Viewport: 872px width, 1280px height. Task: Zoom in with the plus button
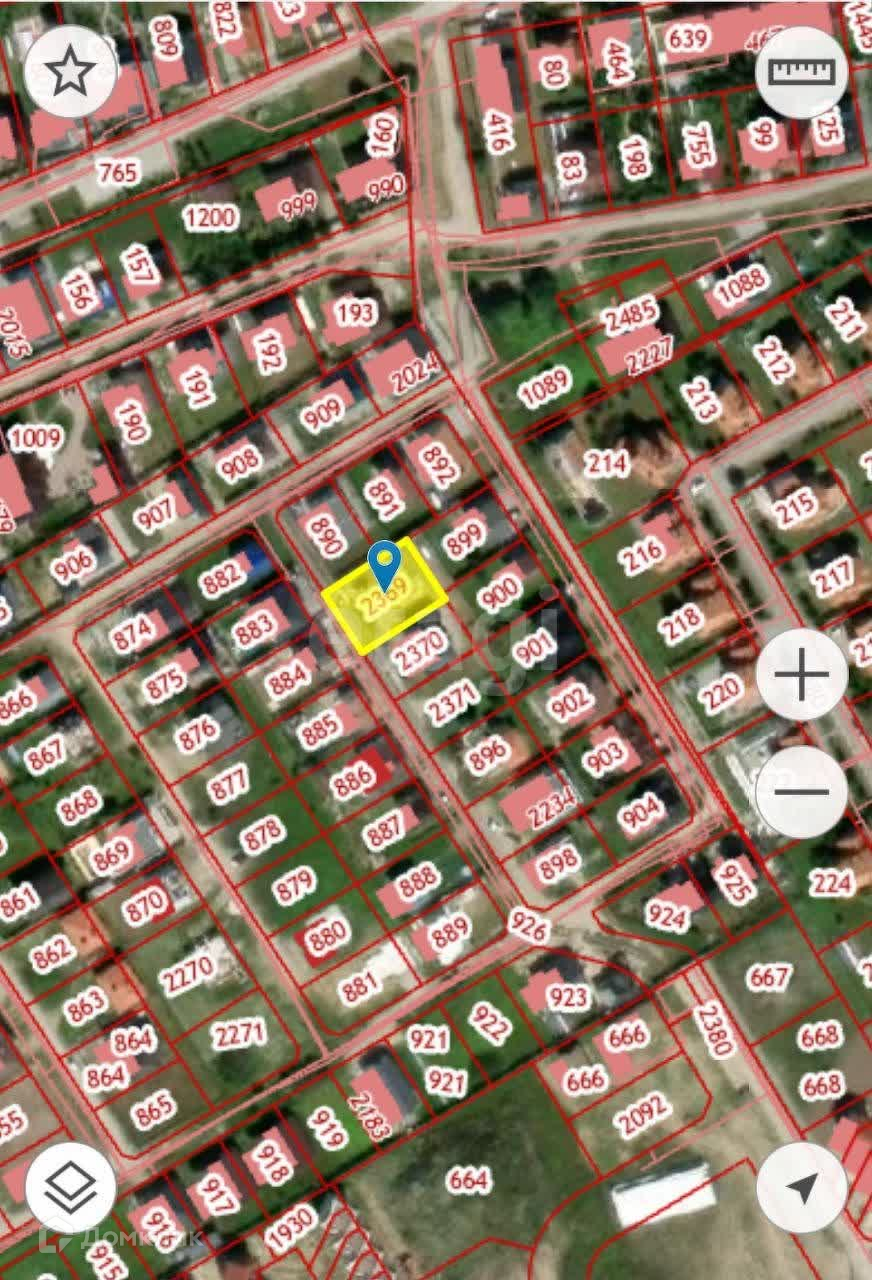point(801,675)
